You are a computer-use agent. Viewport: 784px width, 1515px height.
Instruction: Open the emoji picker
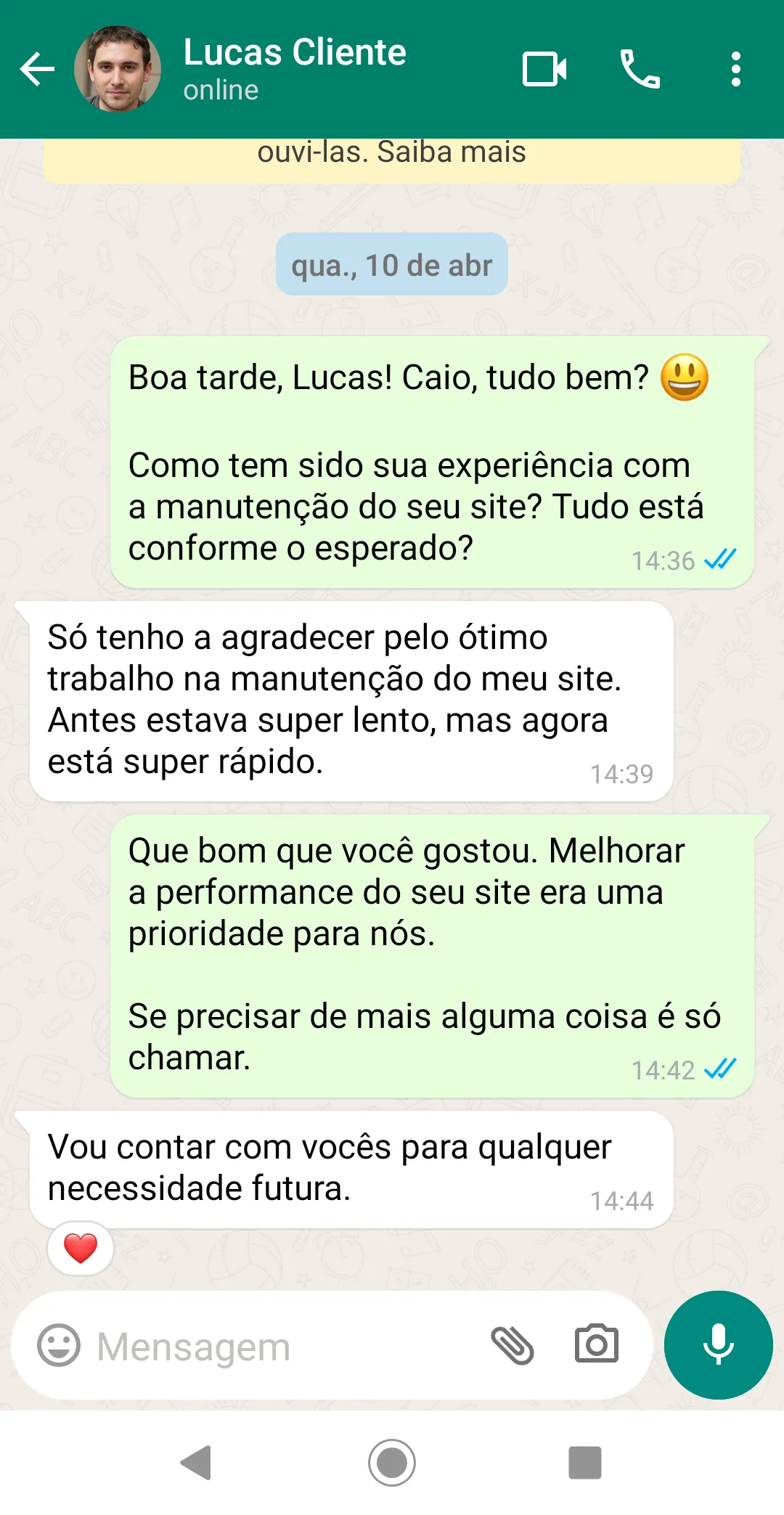point(60,1347)
